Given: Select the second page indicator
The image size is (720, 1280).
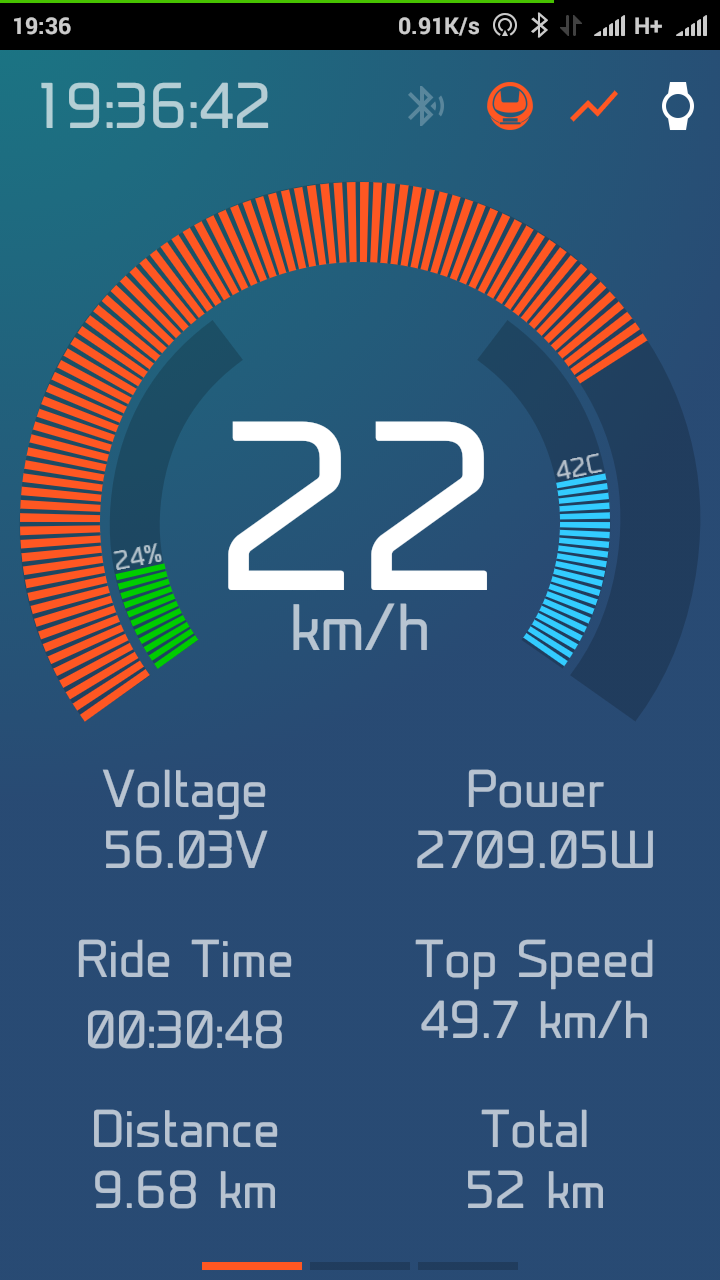Looking at the screenshot, I should tap(360, 1266).
